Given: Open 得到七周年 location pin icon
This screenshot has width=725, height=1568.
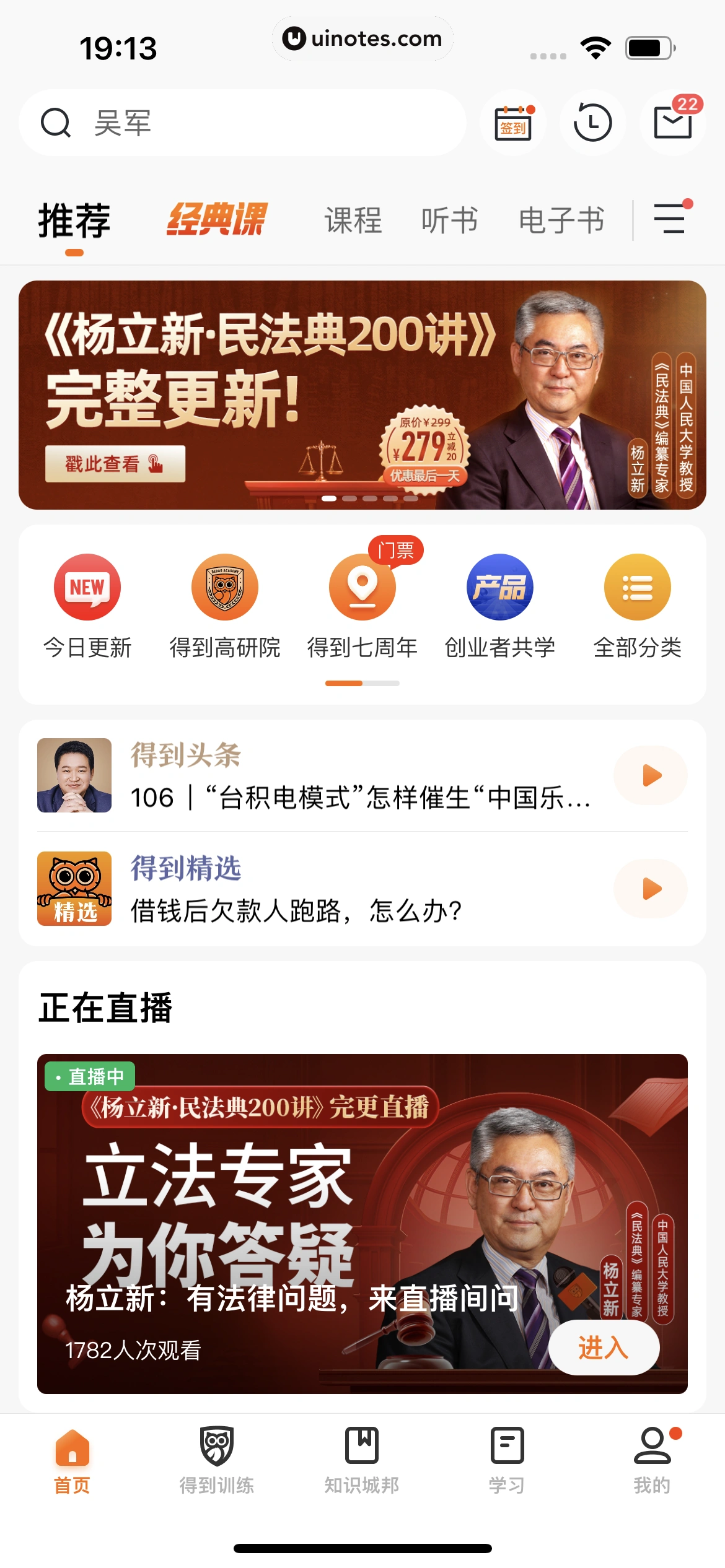Looking at the screenshot, I should [x=362, y=587].
